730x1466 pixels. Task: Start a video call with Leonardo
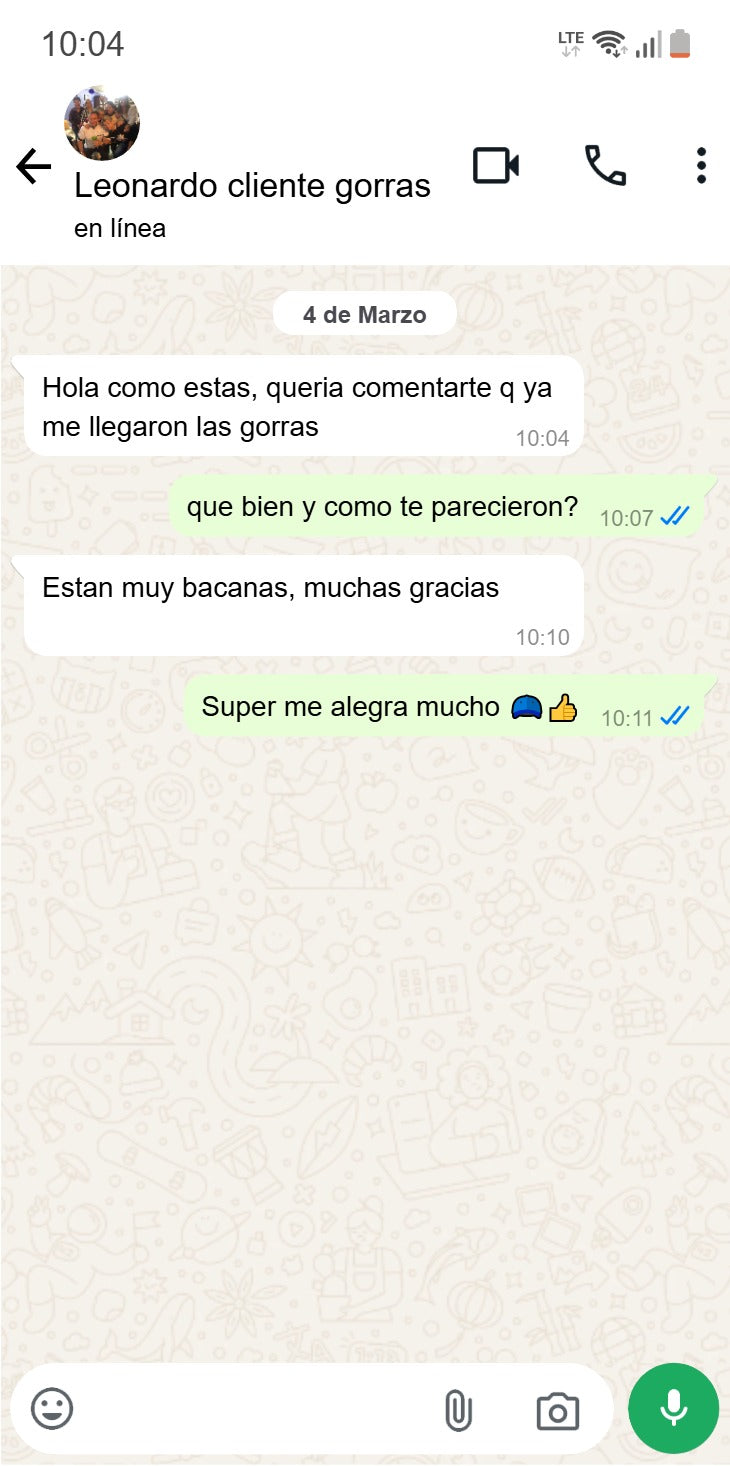coord(496,166)
